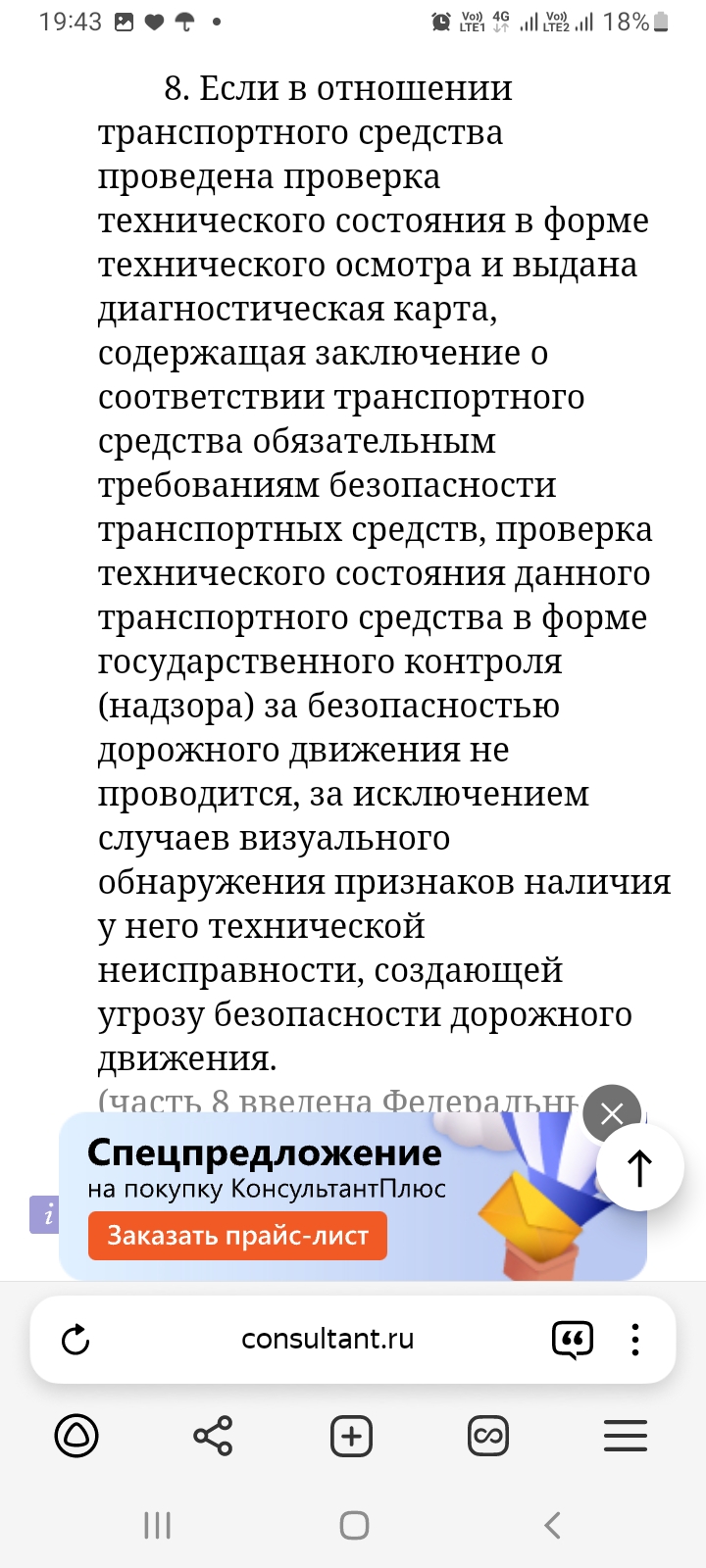Open the consultant.ru address bar
Screen dimensions: 706x1568
(x=328, y=1340)
